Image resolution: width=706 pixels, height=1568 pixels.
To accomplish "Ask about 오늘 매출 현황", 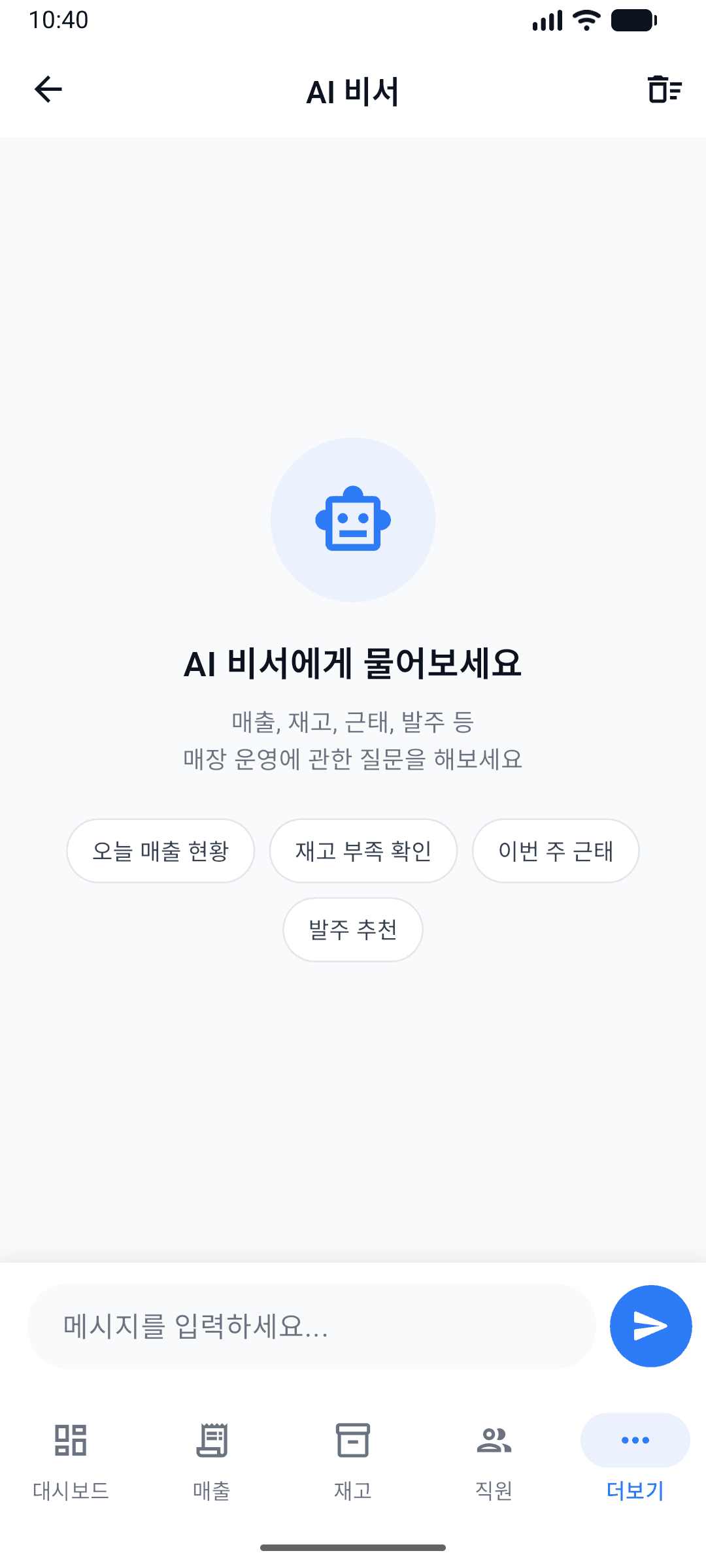I will click(160, 851).
